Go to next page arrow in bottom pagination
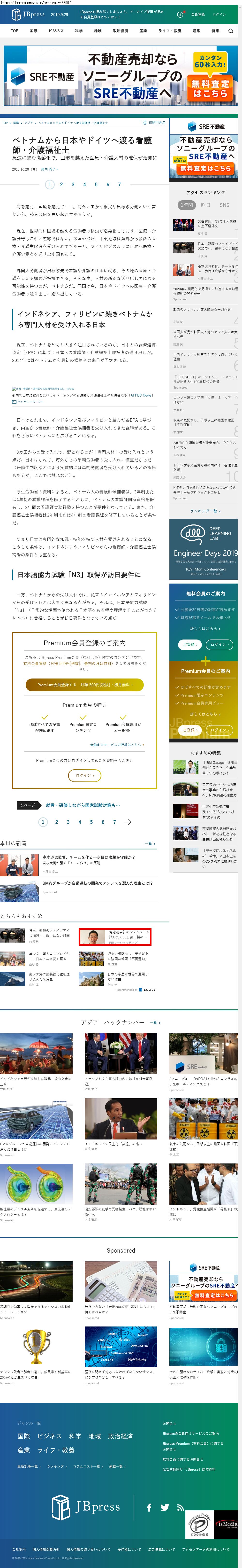 pyautogui.click(x=127, y=822)
